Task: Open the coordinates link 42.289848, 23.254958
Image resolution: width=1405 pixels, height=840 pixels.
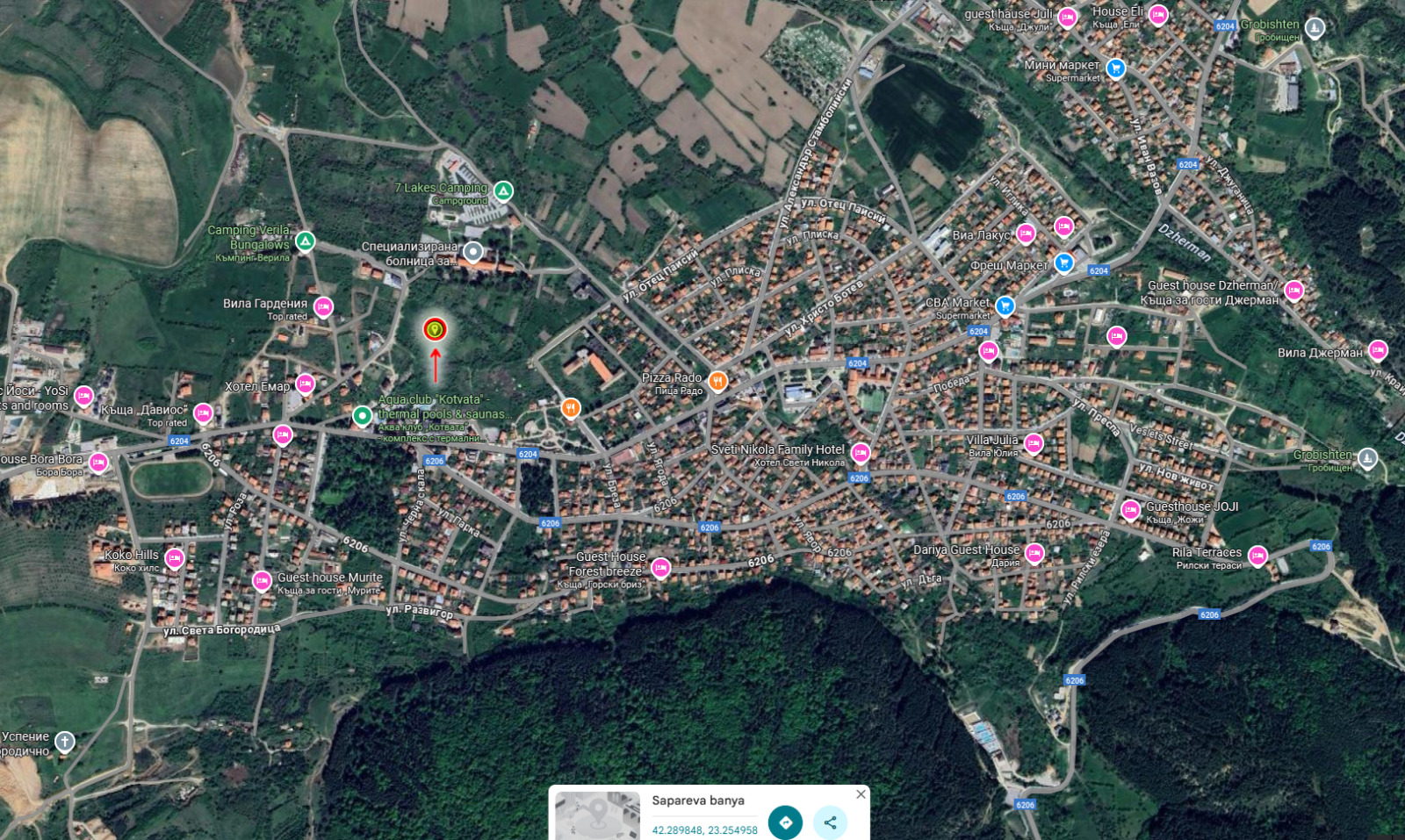Action: 704,830
